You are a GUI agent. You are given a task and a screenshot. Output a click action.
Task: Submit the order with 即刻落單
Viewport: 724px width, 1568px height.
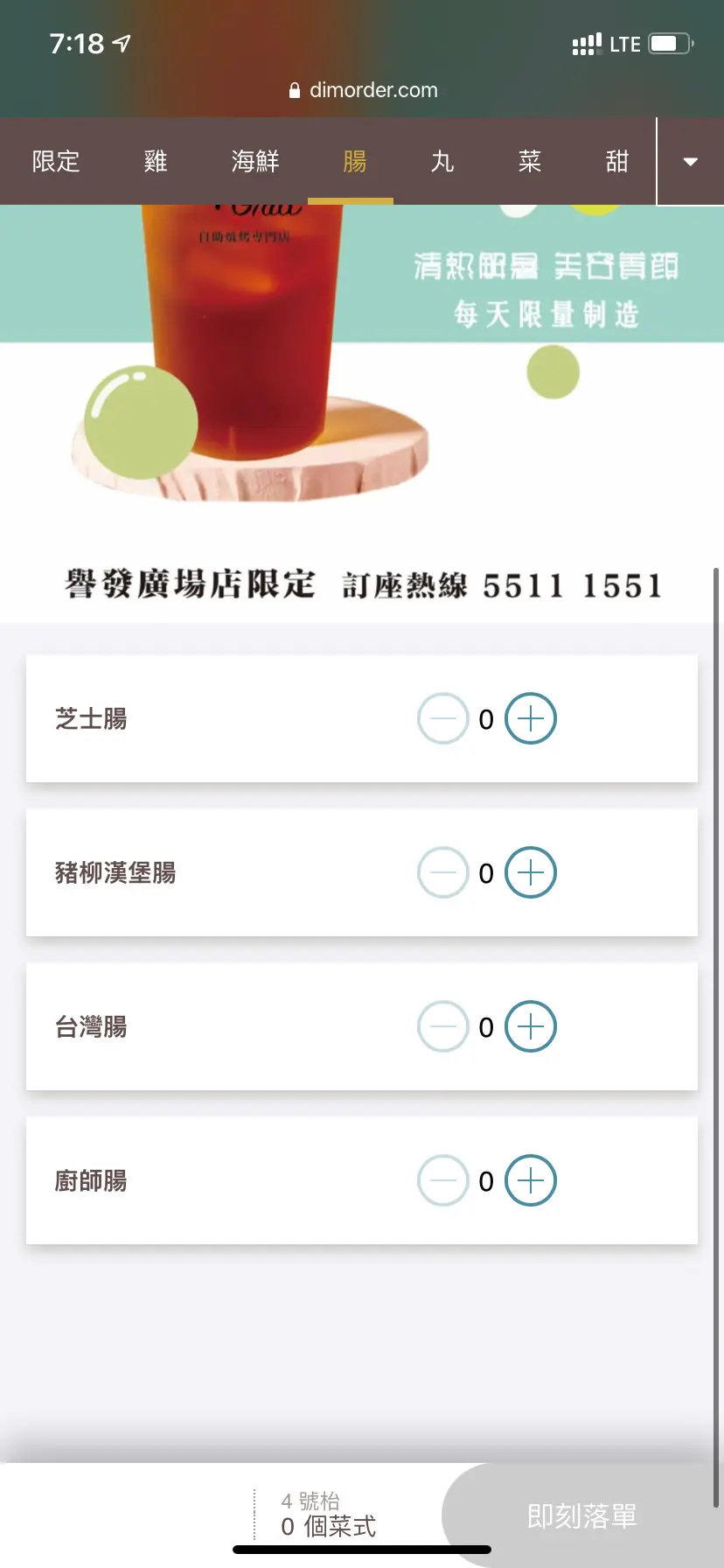tap(582, 1515)
